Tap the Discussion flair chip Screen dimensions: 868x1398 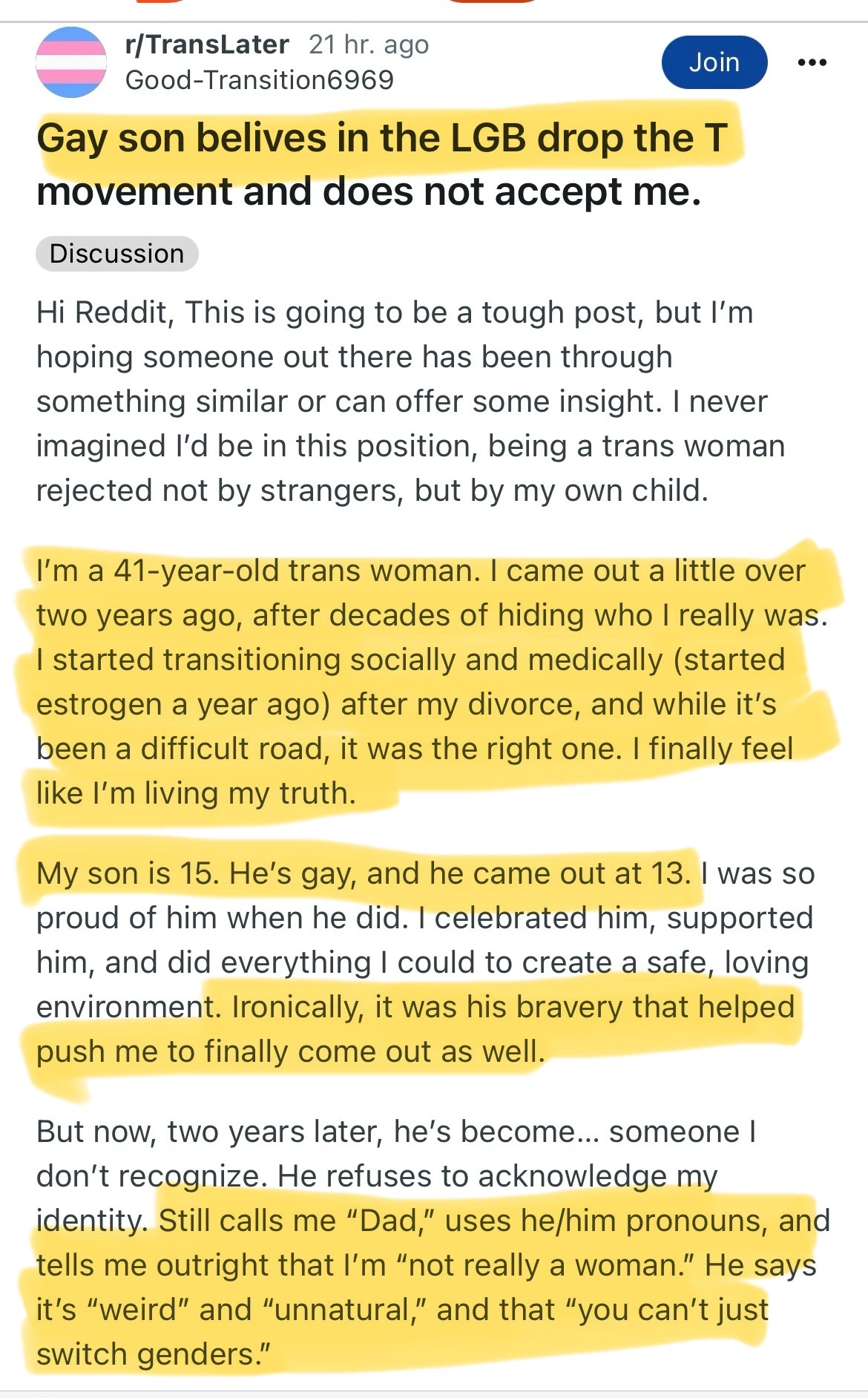pos(116,254)
